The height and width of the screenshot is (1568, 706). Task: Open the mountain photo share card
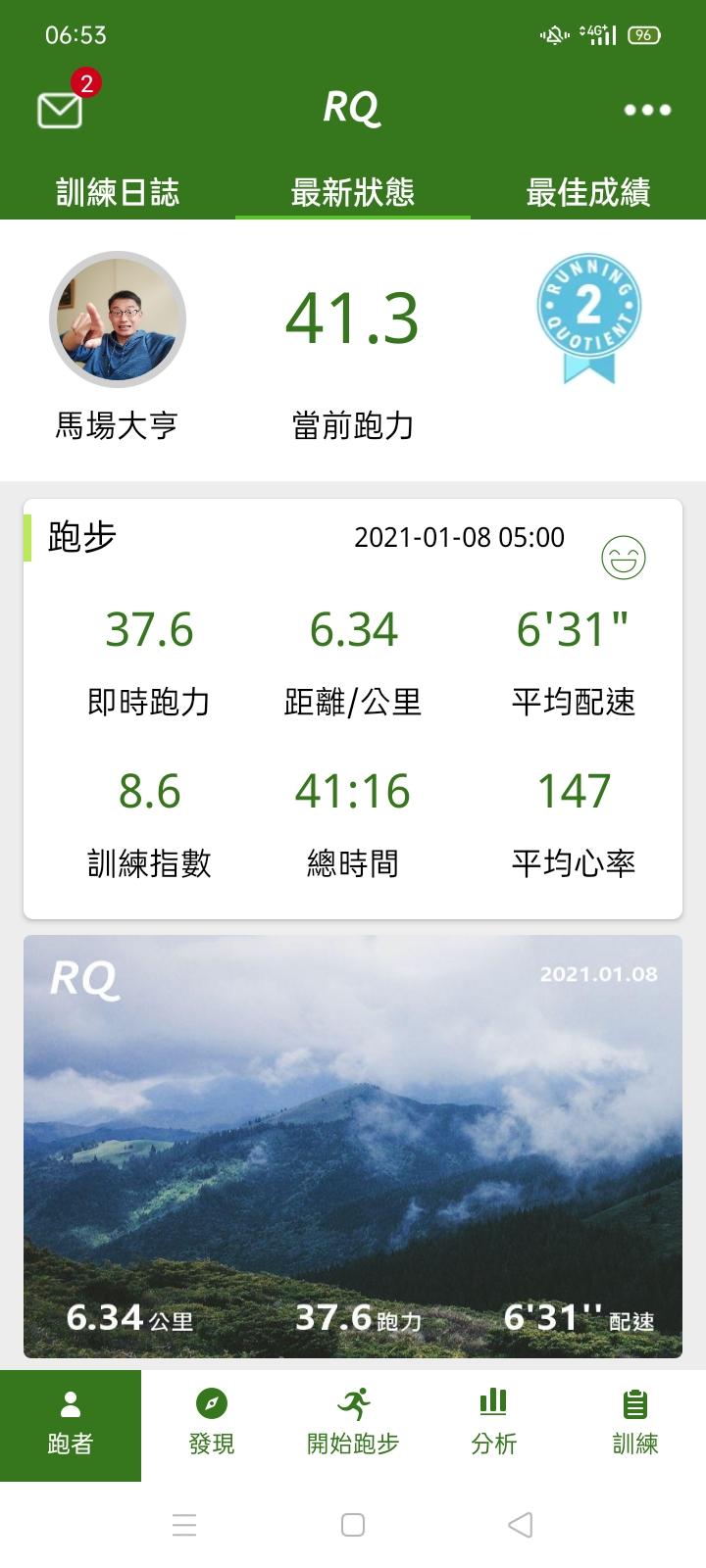click(353, 1147)
